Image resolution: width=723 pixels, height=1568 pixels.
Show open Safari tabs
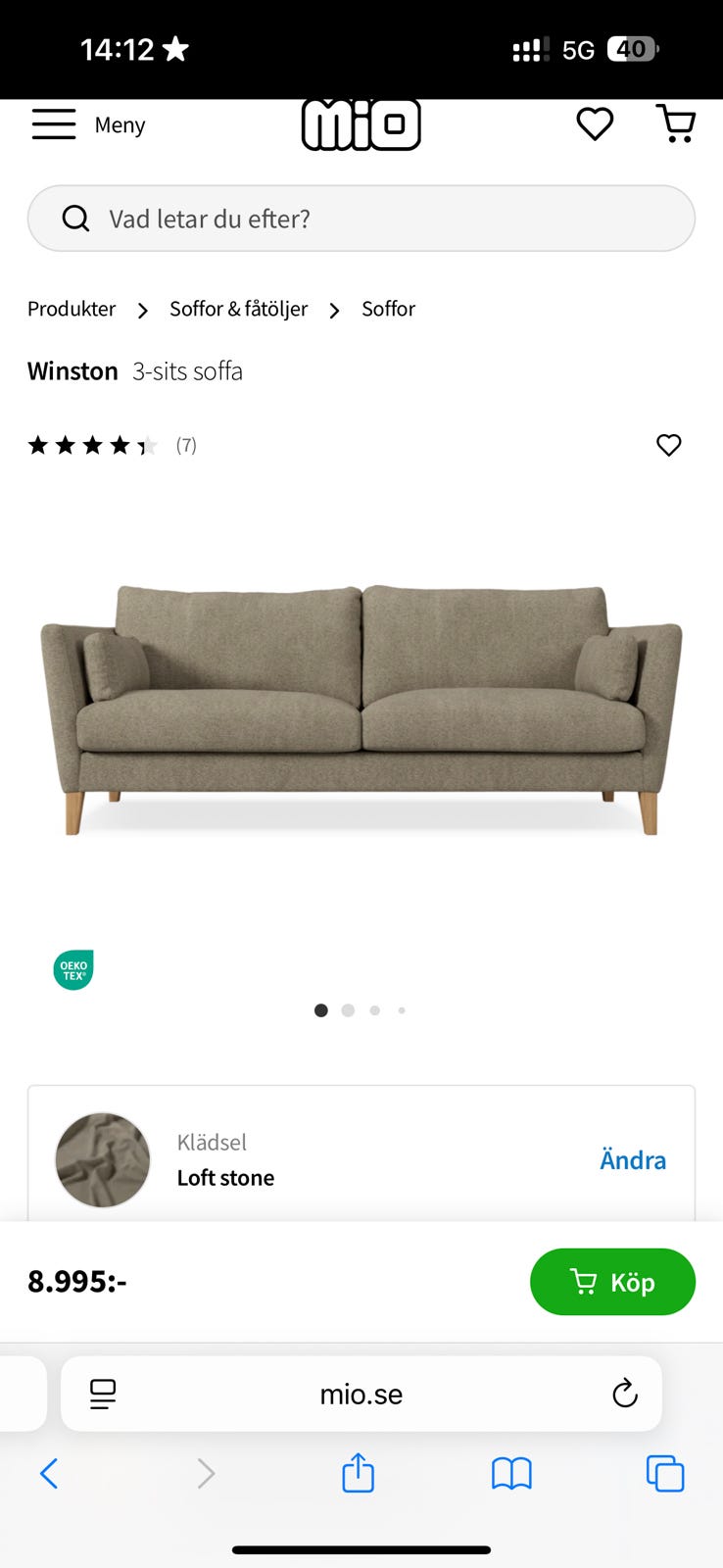[x=664, y=1473]
